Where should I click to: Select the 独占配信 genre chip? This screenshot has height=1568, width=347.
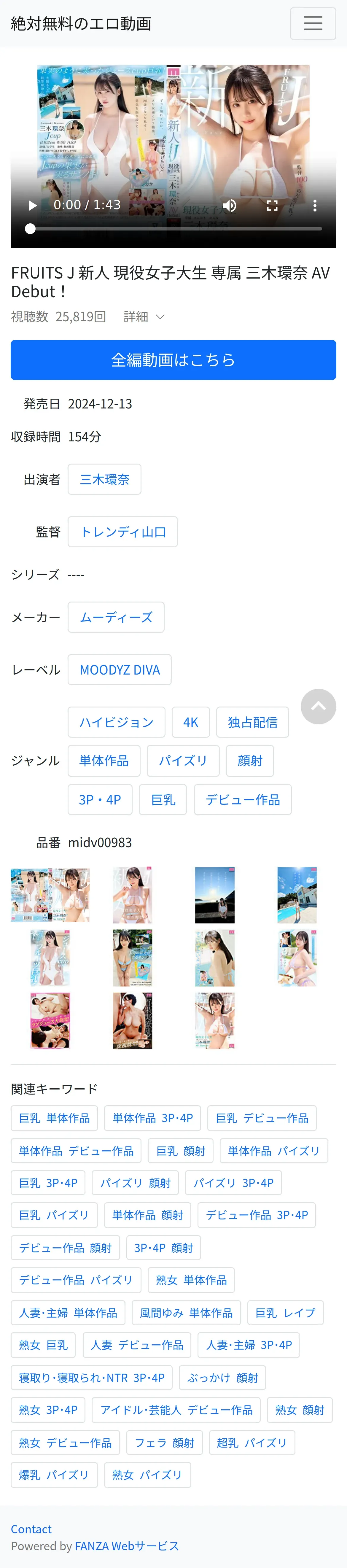tap(253, 722)
